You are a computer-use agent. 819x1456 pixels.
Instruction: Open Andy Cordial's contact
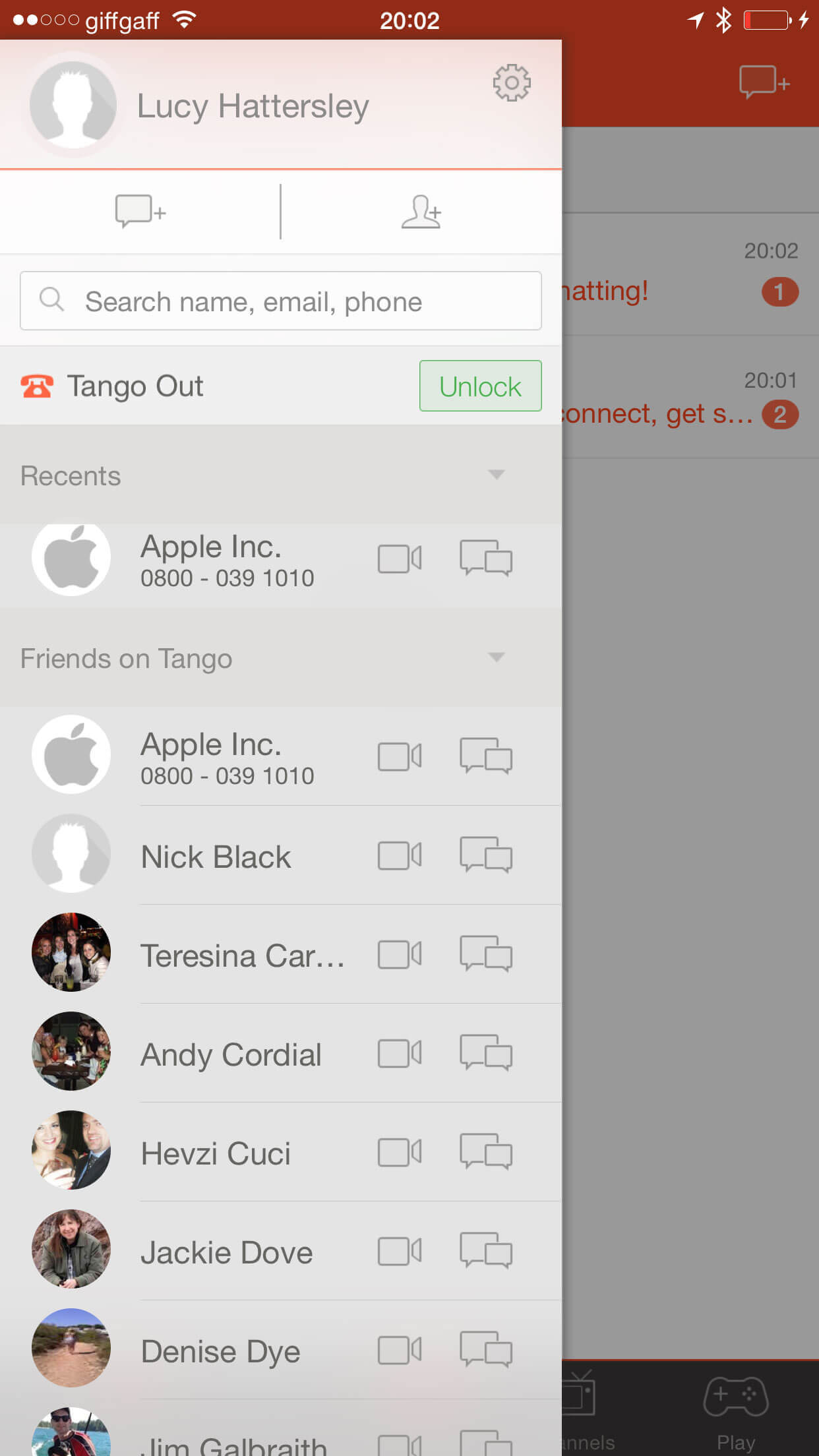(231, 1054)
